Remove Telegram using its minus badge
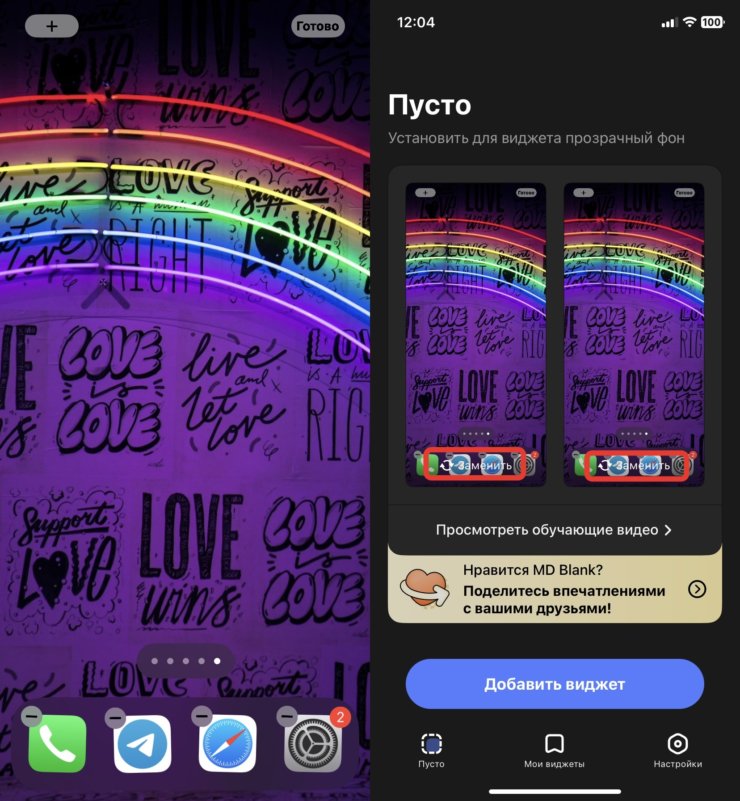This screenshot has height=801, width=740. click(x=116, y=717)
